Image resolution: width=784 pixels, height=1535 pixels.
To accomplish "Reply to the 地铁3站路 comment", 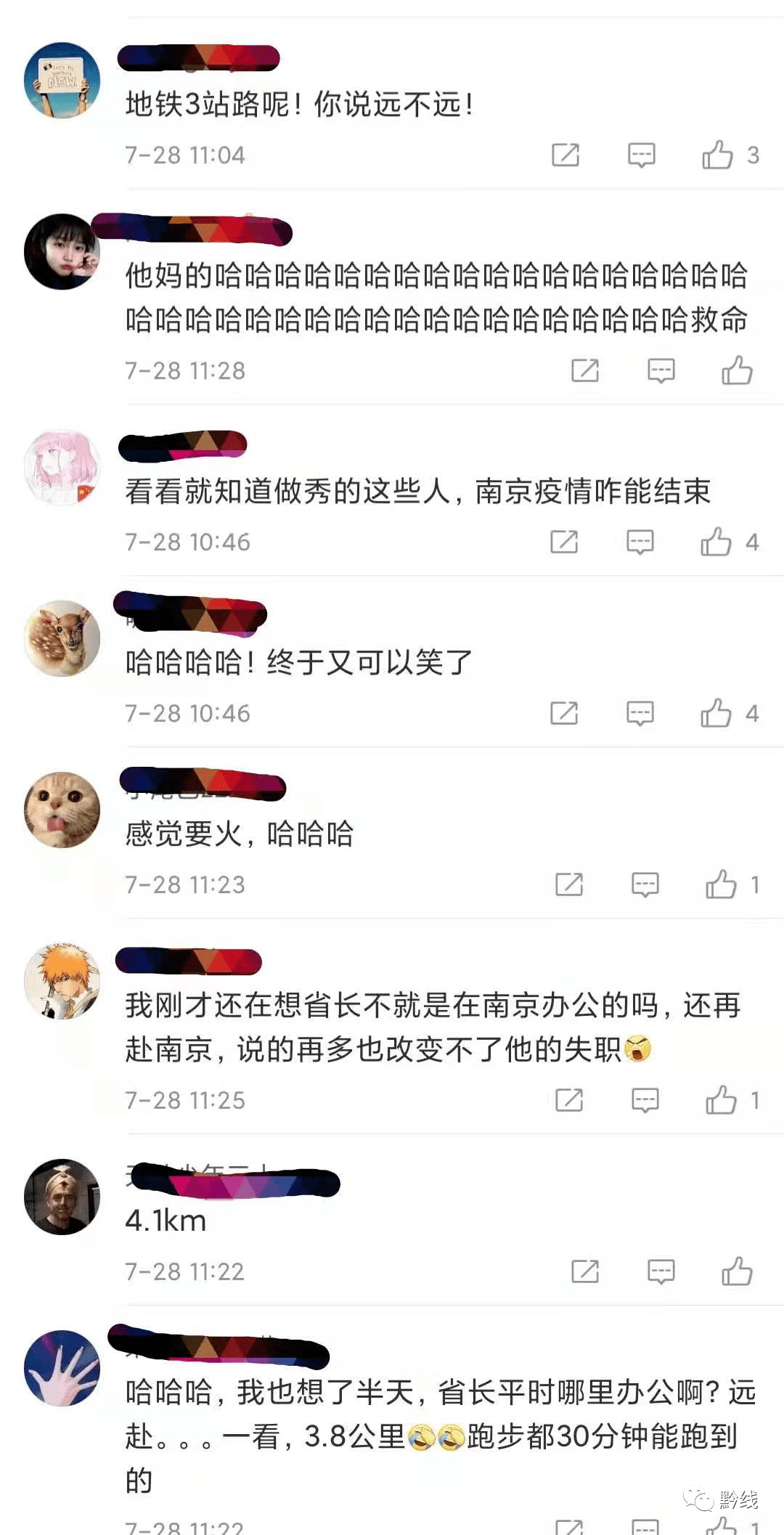I will tap(641, 155).
